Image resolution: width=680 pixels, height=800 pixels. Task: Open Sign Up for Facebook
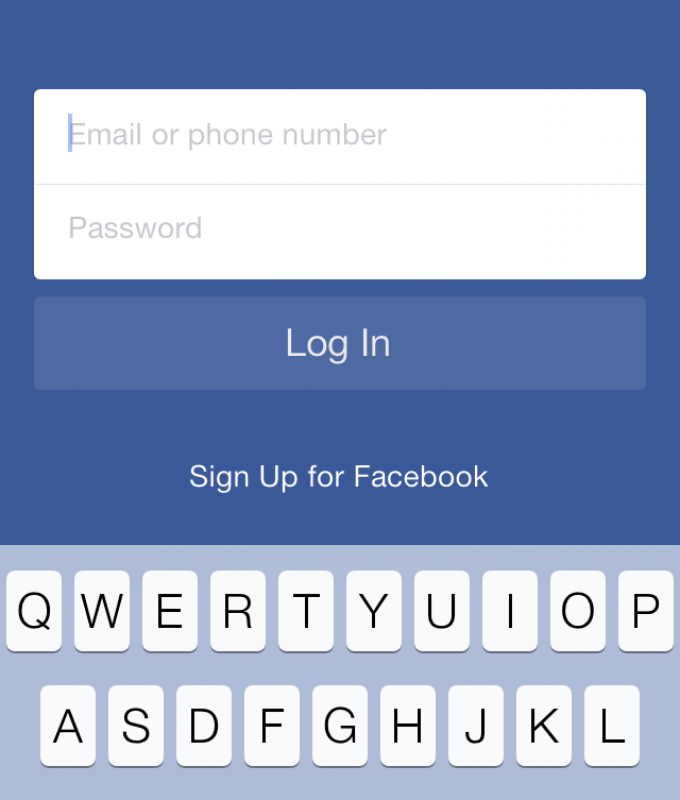339,476
